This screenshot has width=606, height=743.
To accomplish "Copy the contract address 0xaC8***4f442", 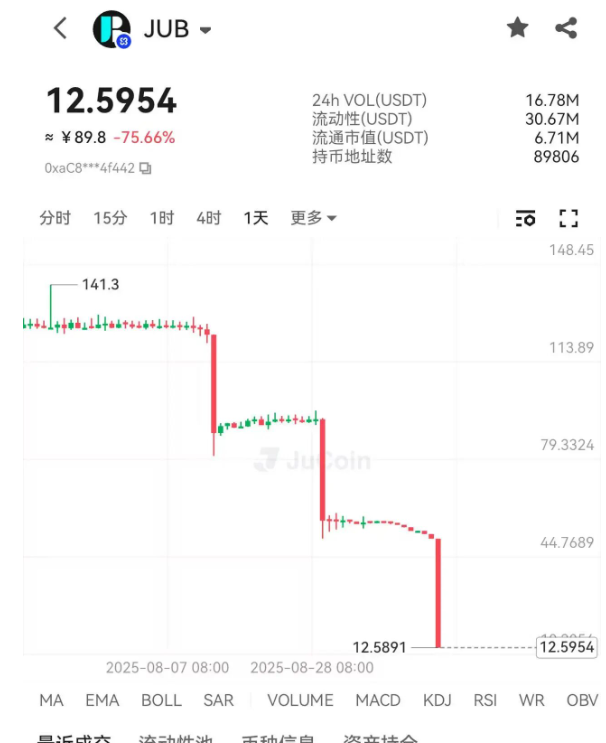I will point(146,168).
